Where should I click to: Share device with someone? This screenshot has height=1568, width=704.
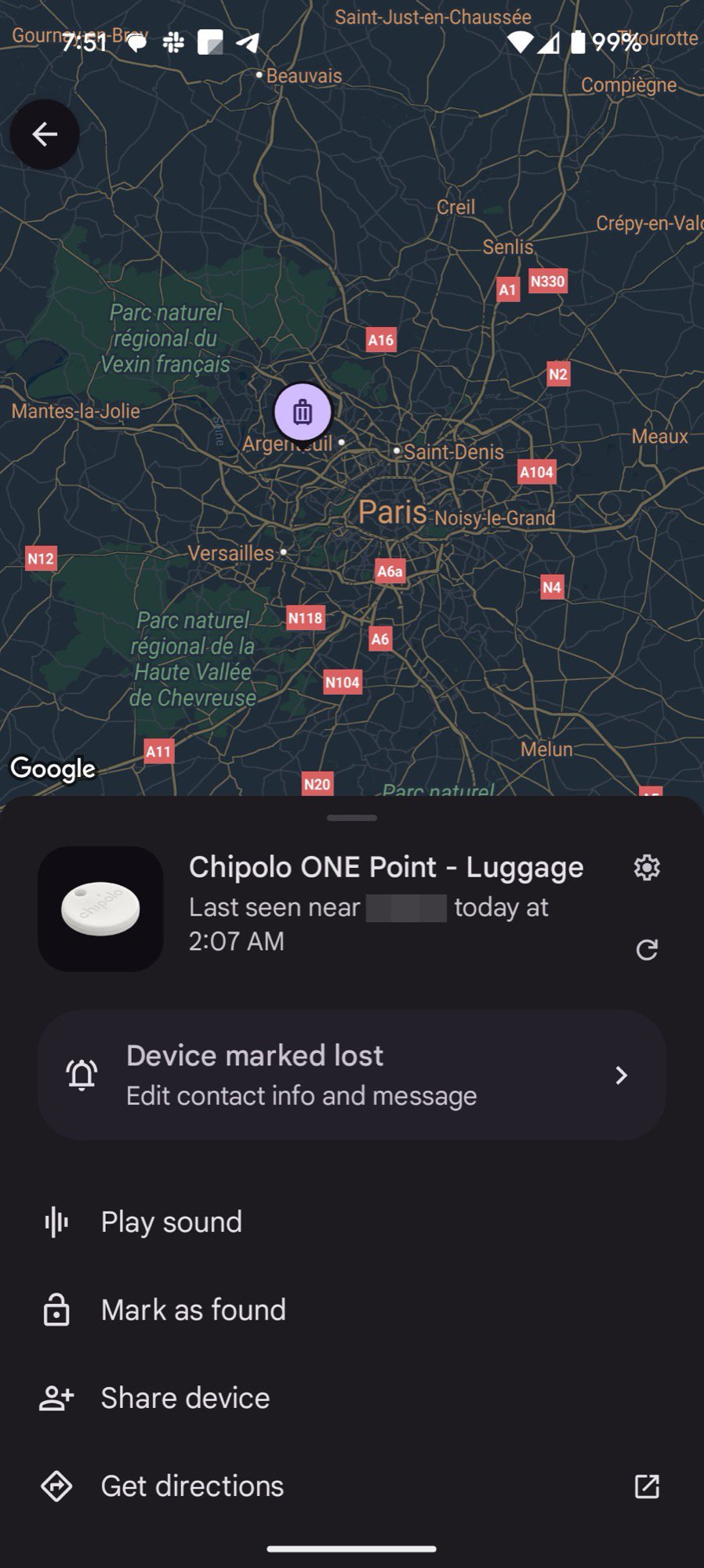click(x=185, y=1398)
